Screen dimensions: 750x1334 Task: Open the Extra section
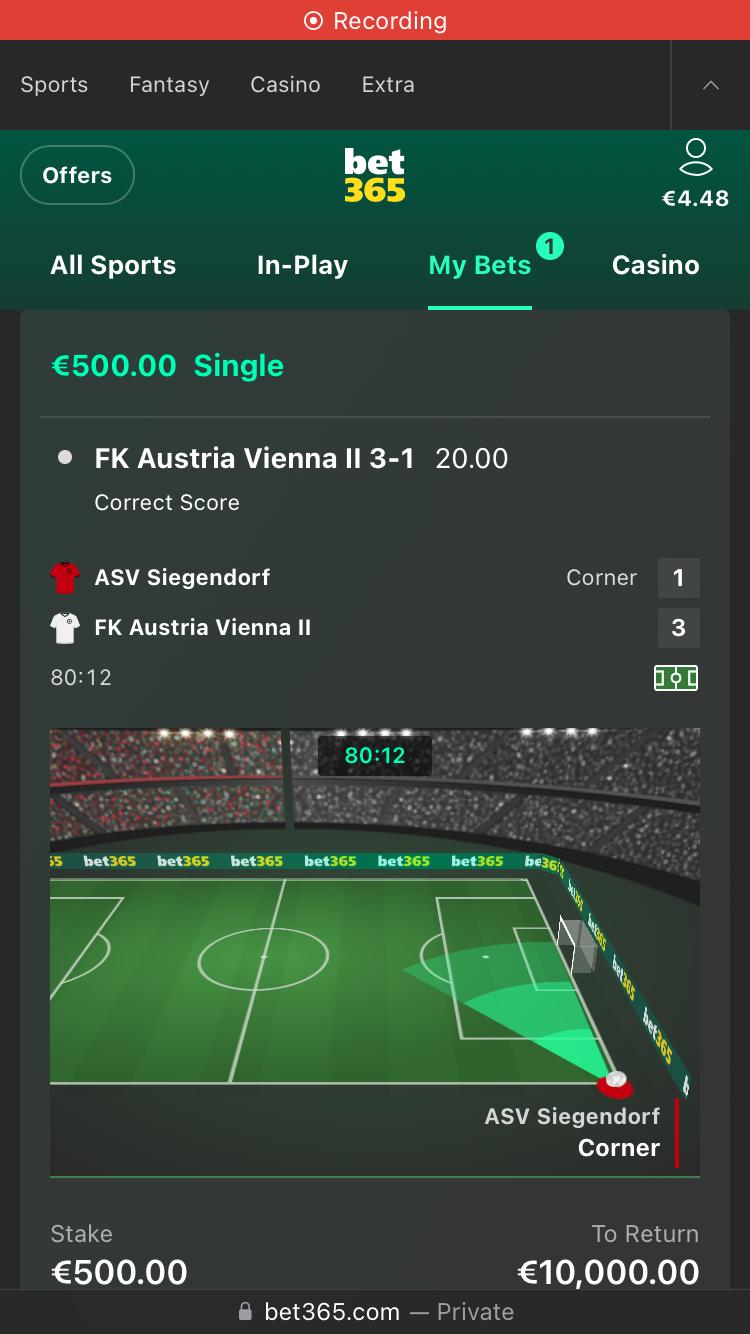388,85
